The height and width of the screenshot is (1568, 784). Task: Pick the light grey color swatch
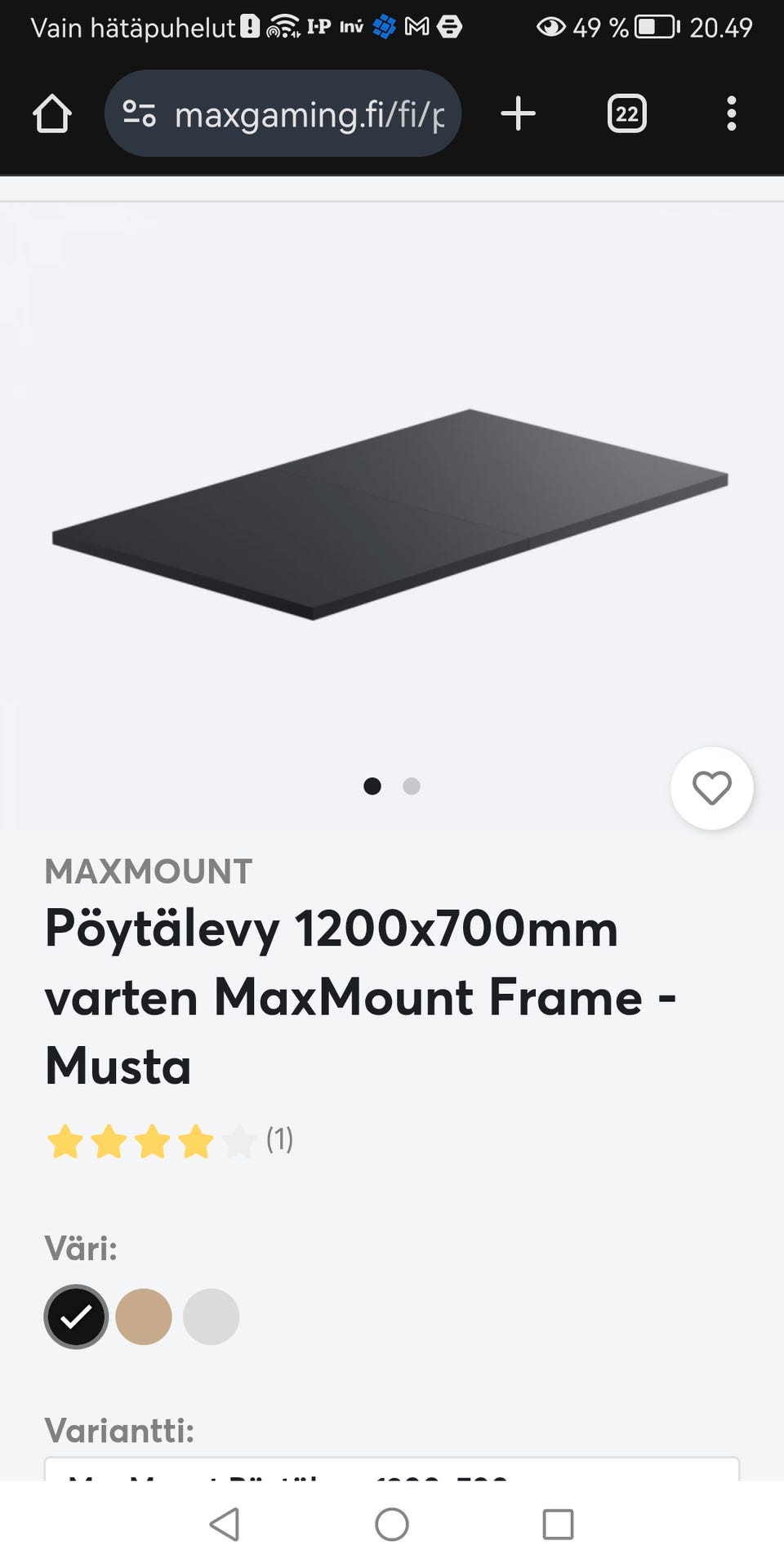[x=212, y=1316]
